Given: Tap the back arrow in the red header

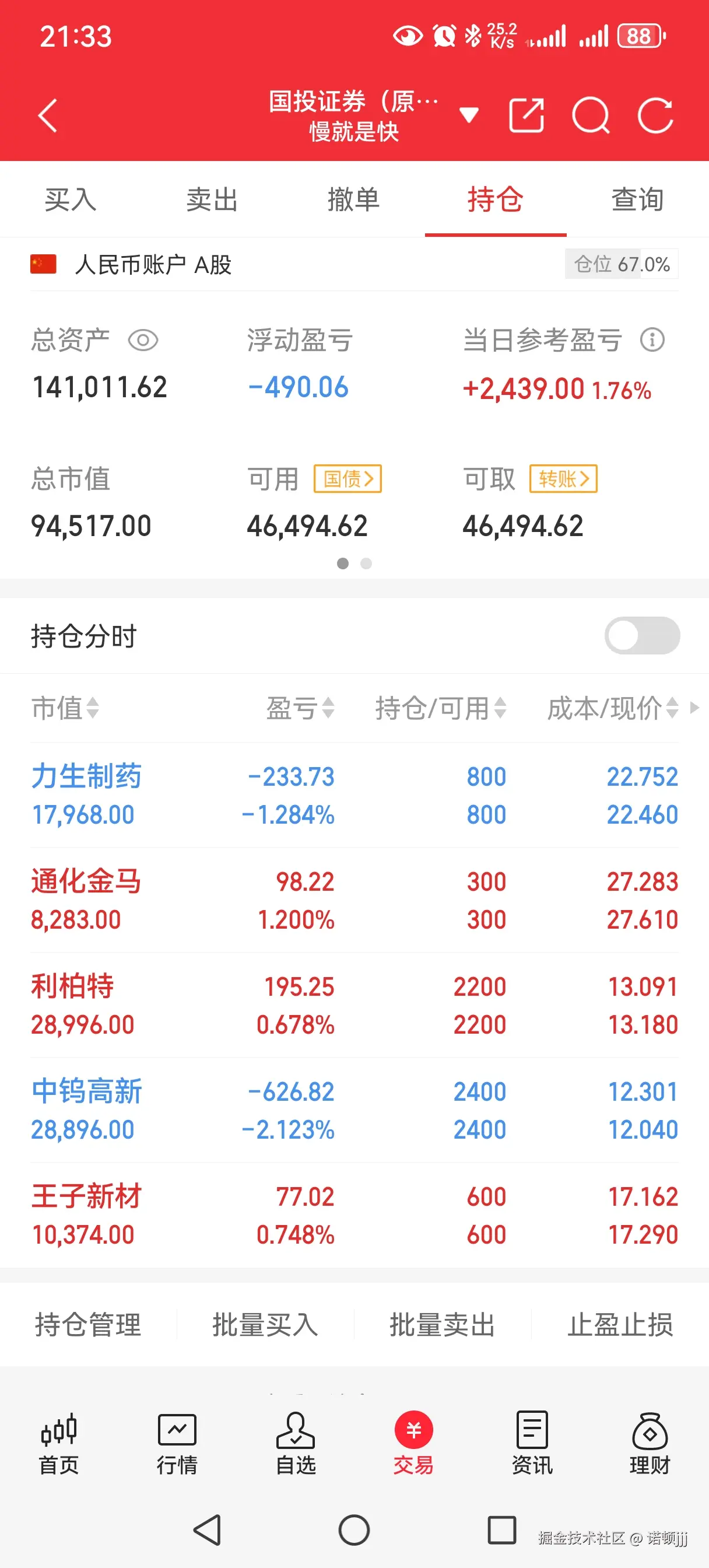Looking at the screenshot, I should click(47, 116).
